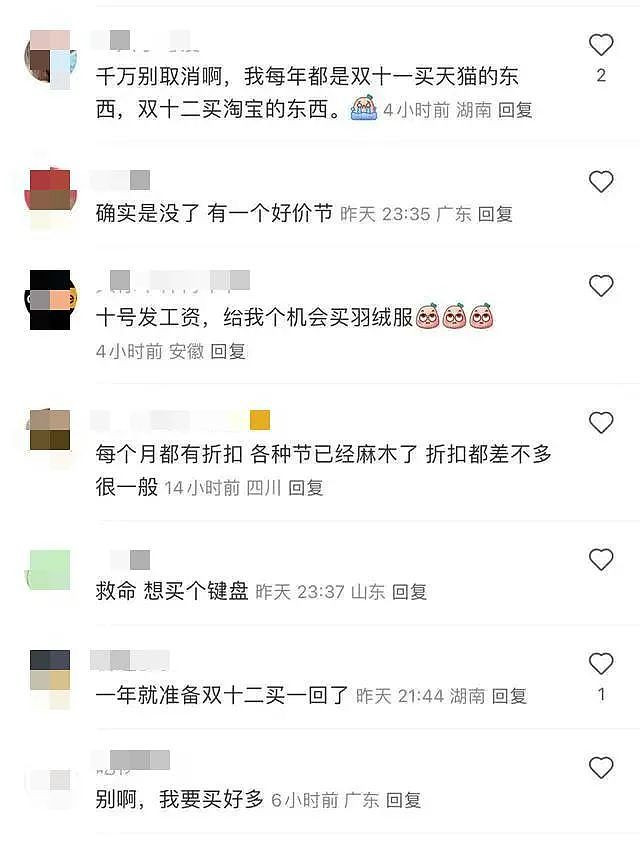640x844 pixels.
Task: Reply to the 确实是没了 comment
Action: [495, 214]
